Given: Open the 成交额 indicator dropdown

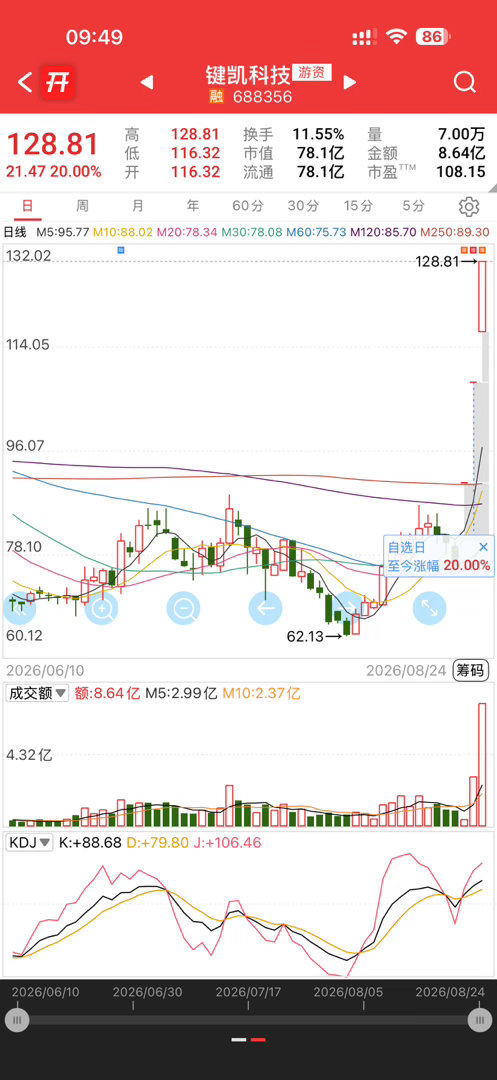Looking at the screenshot, I should tap(37, 694).
